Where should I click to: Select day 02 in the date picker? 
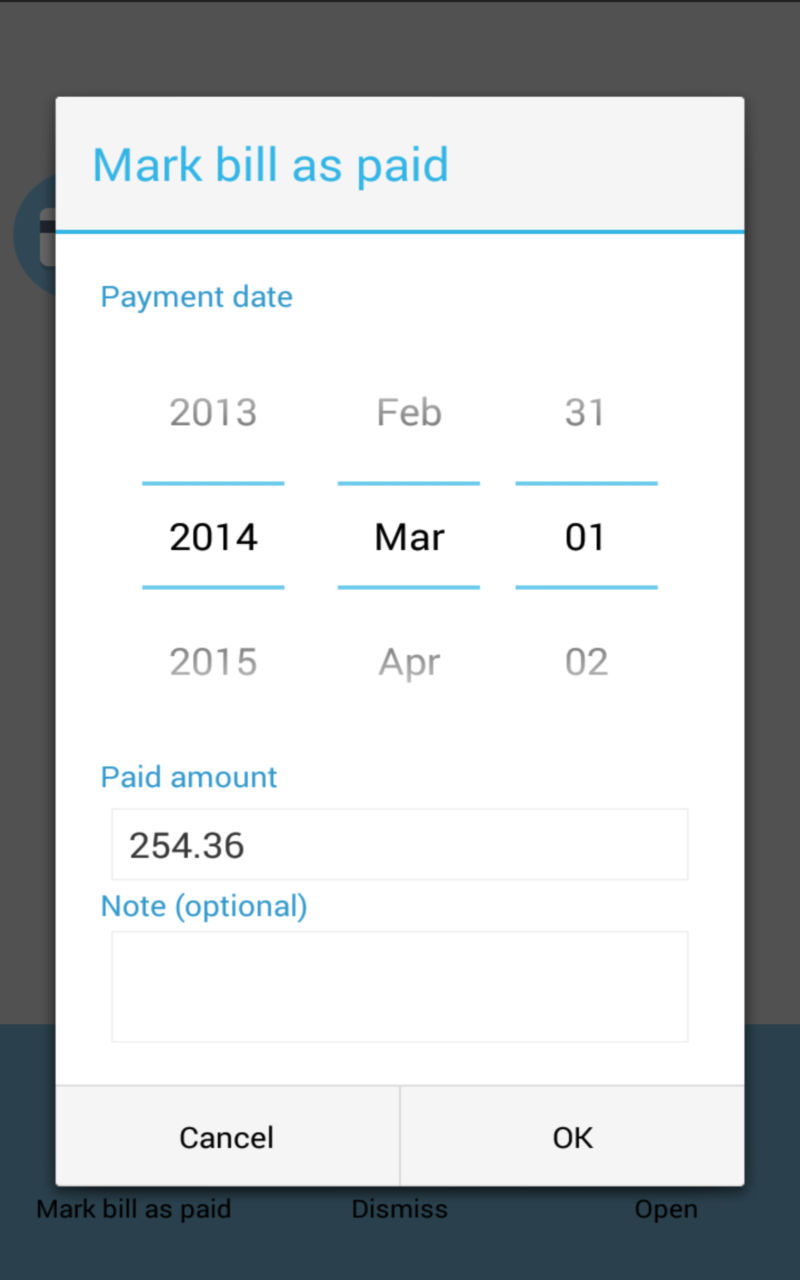coord(586,661)
